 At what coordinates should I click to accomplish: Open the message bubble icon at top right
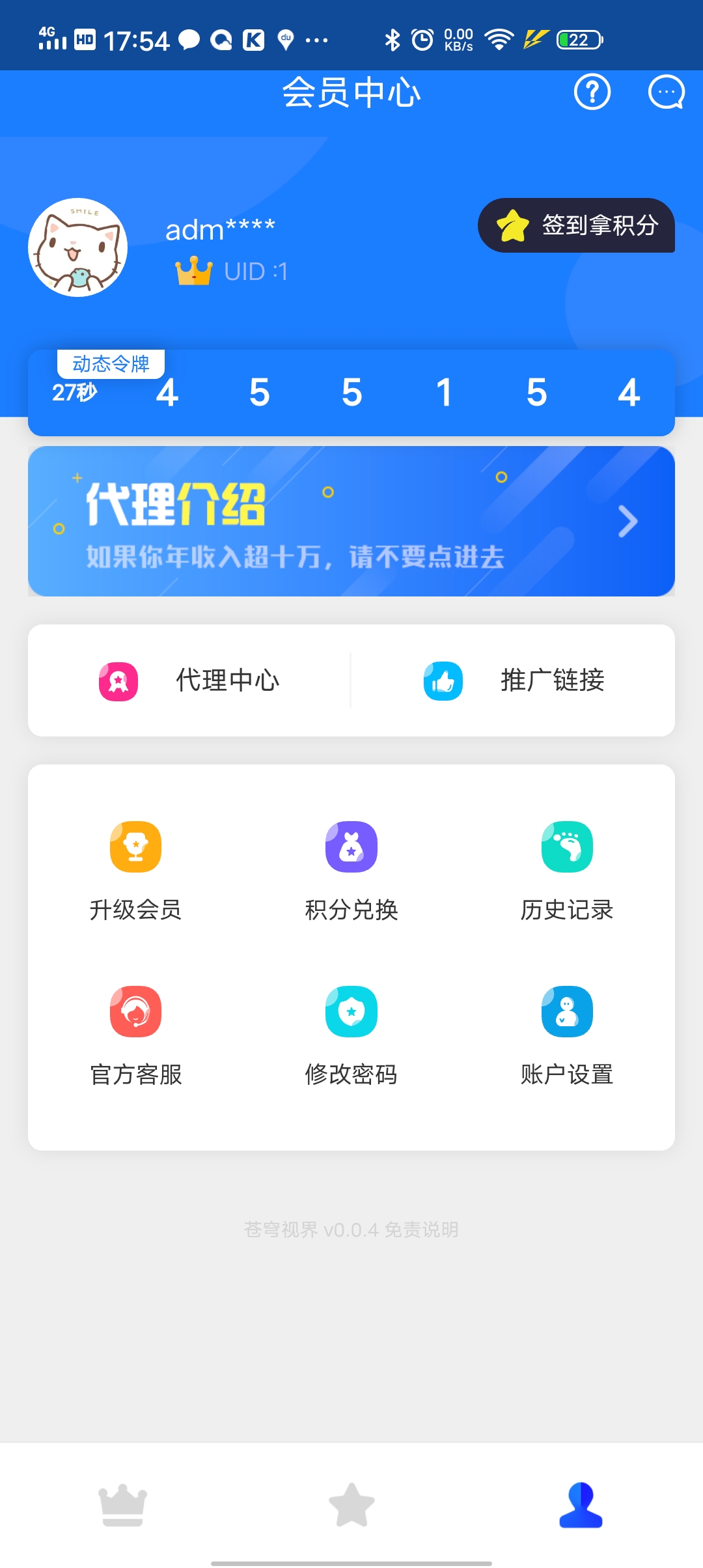tap(665, 93)
